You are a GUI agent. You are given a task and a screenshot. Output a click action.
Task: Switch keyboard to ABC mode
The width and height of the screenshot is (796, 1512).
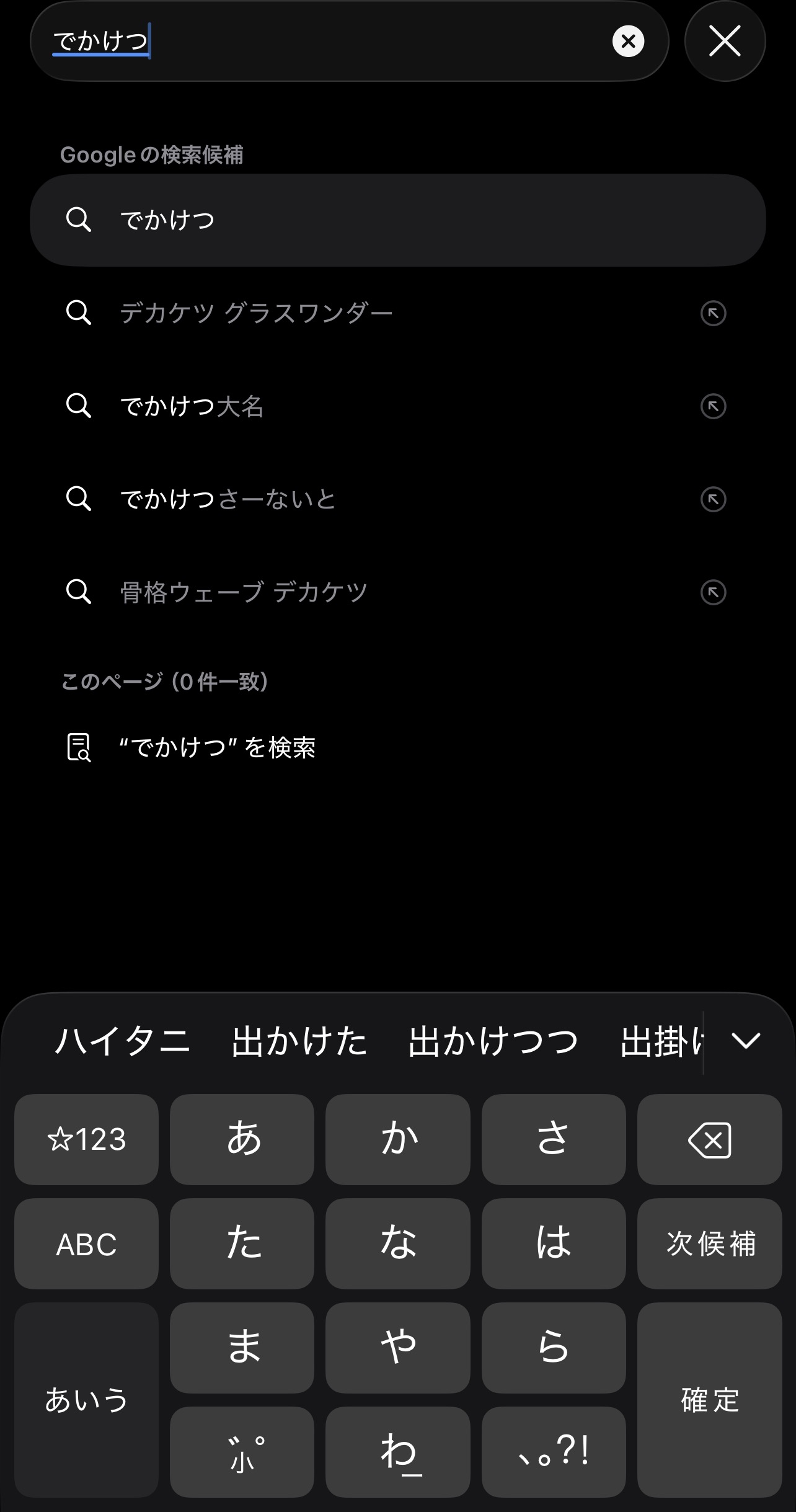86,1243
